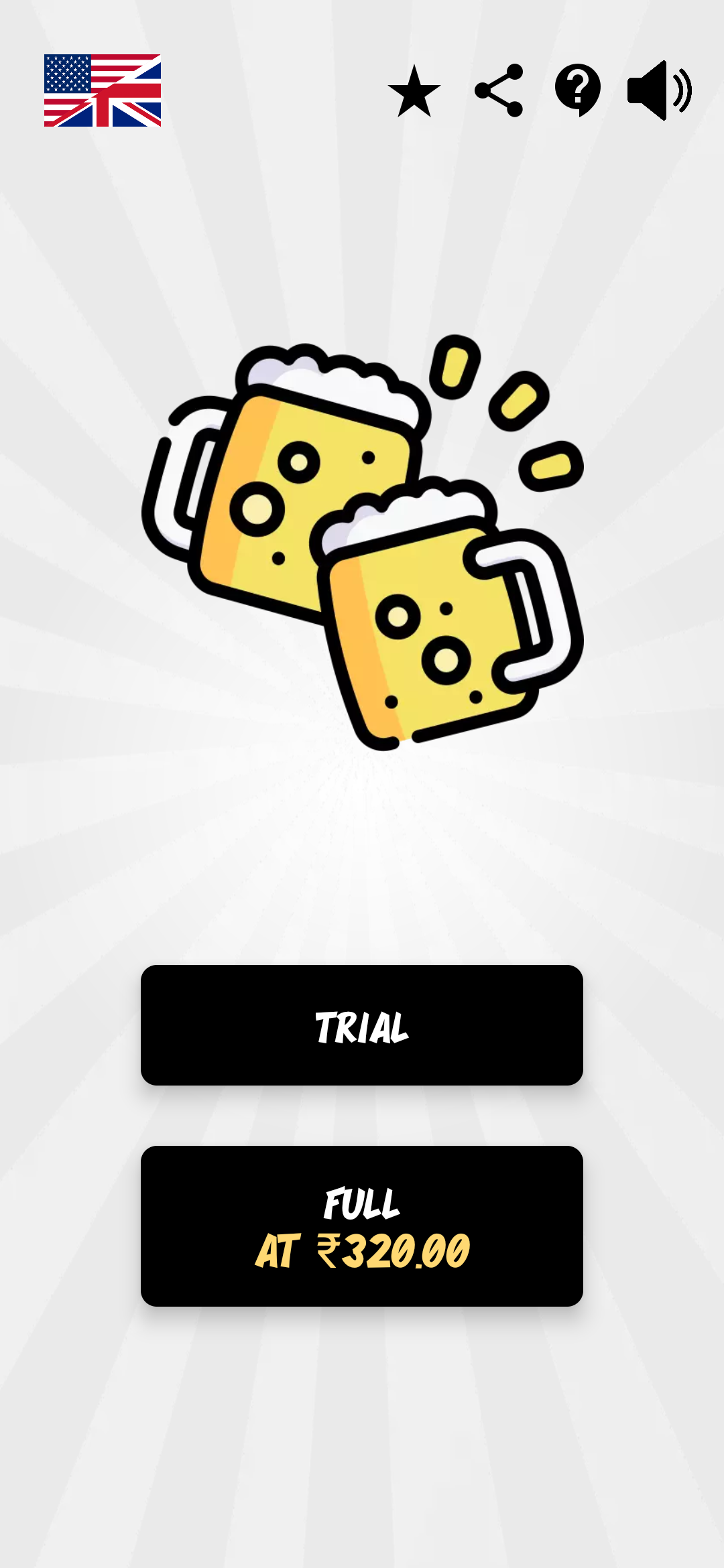Share this app
The image size is (724, 1568).
pyautogui.click(x=498, y=90)
